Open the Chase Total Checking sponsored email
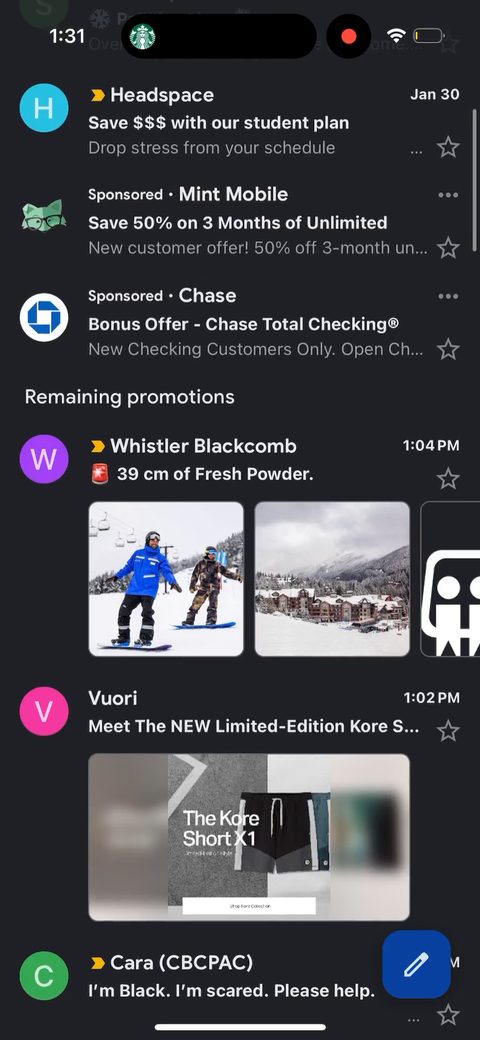 click(x=240, y=322)
